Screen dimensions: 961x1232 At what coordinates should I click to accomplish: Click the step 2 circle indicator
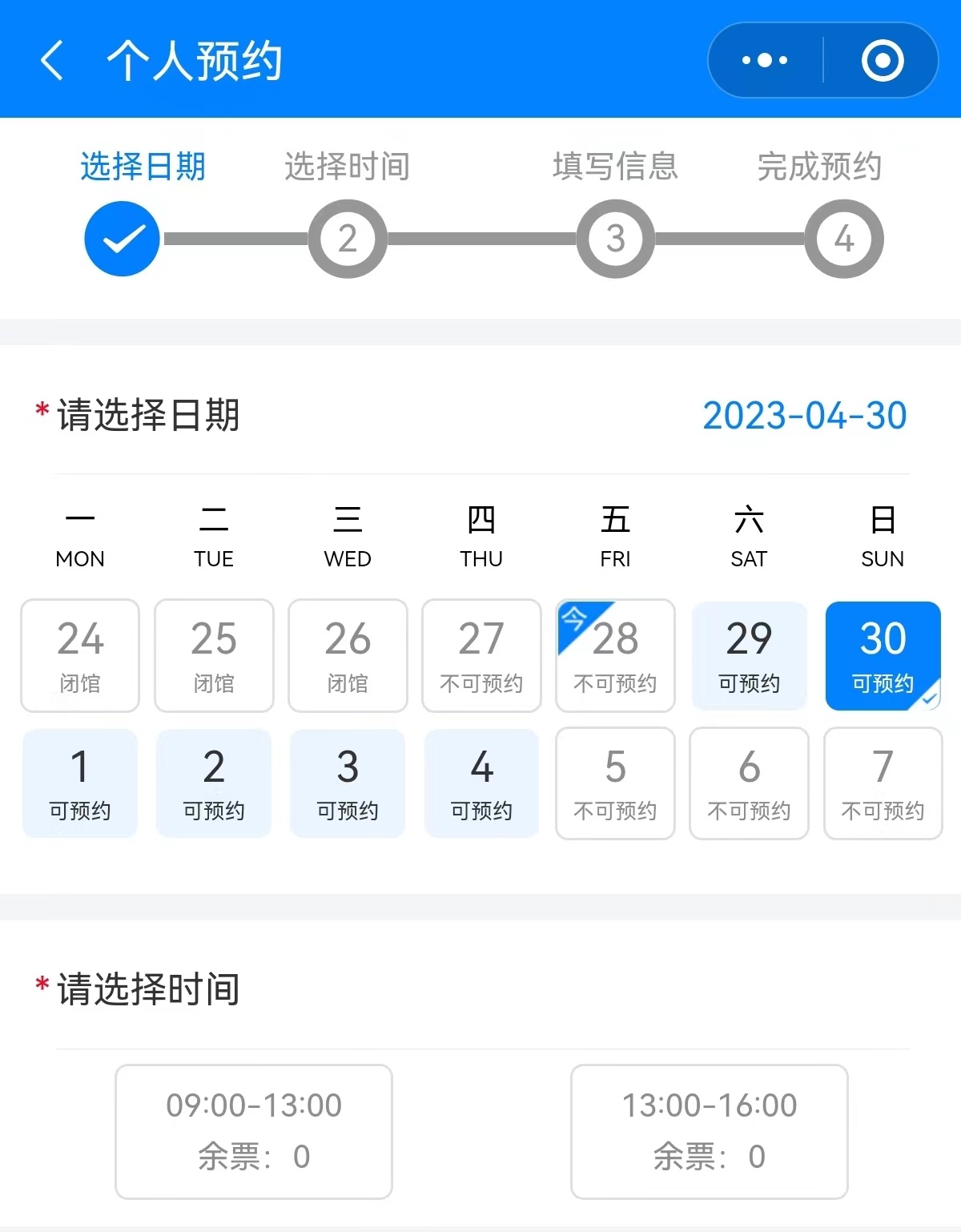pyautogui.click(x=348, y=238)
